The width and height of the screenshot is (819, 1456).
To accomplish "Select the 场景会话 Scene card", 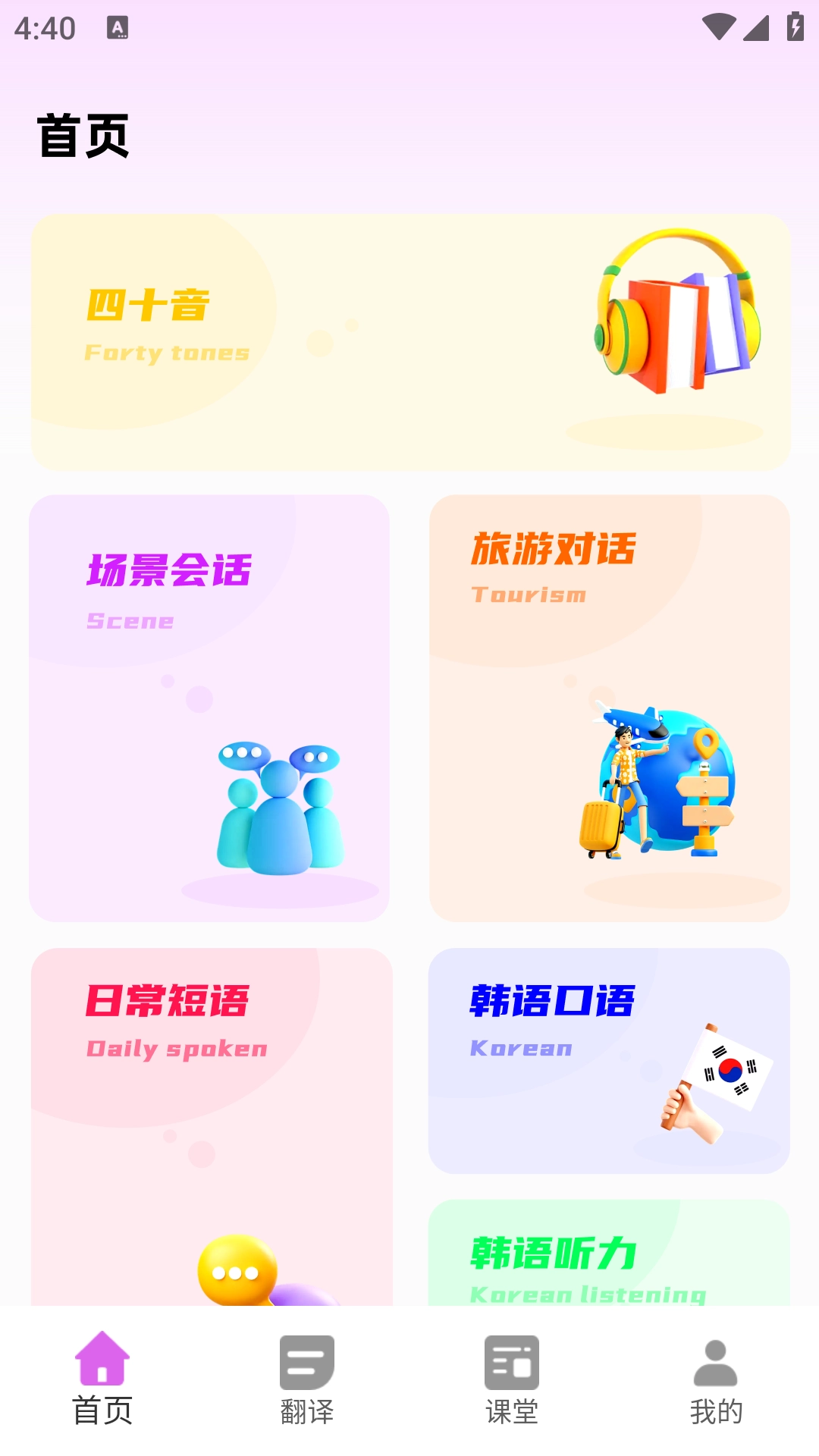I will point(209,705).
